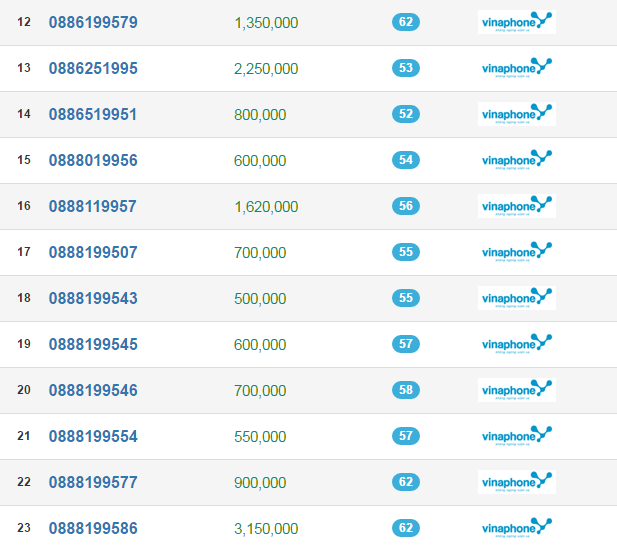Open phone number 0886251995
The height and width of the screenshot is (551, 617).
tap(93, 68)
